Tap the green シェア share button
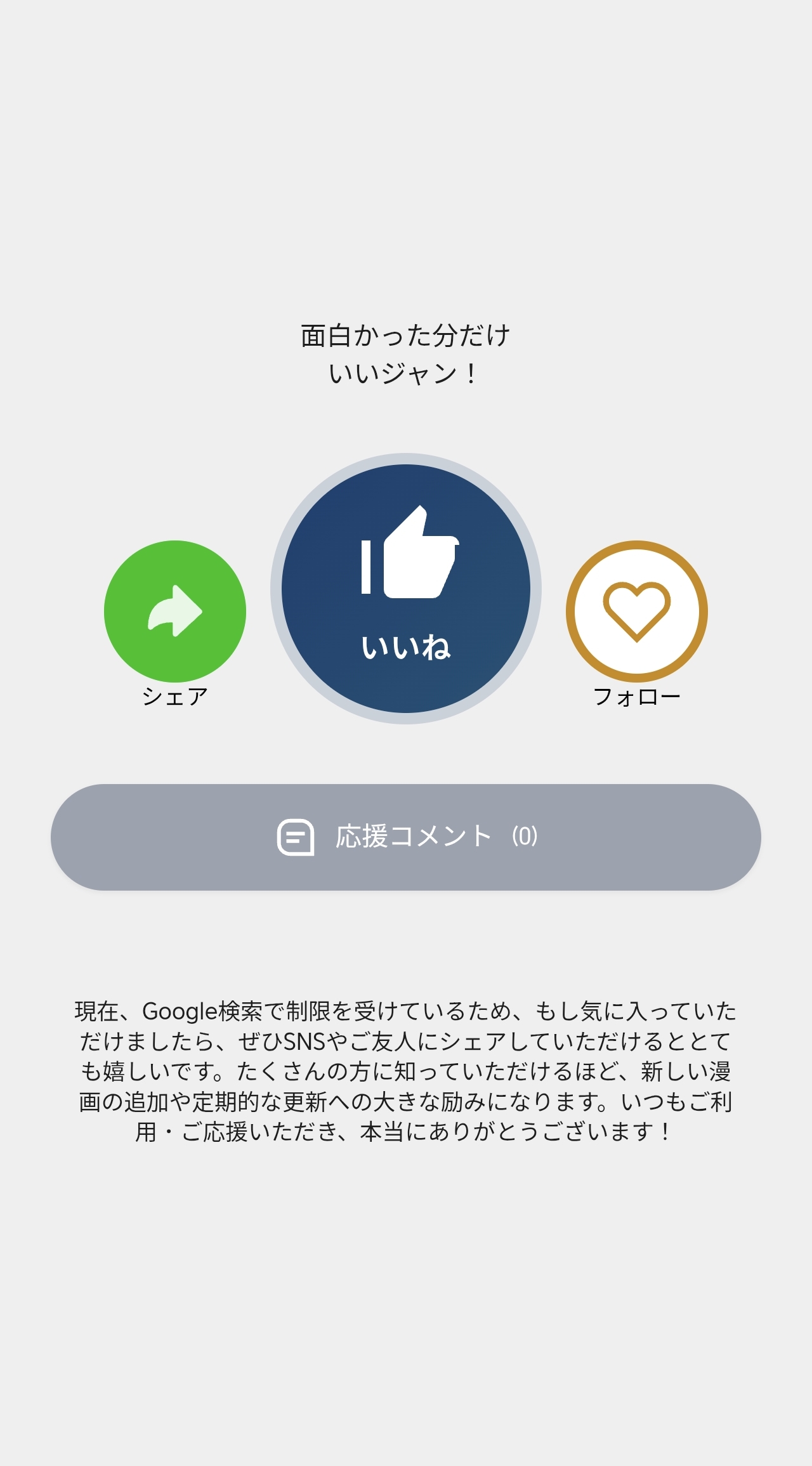812x1466 pixels. pyautogui.click(x=175, y=611)
